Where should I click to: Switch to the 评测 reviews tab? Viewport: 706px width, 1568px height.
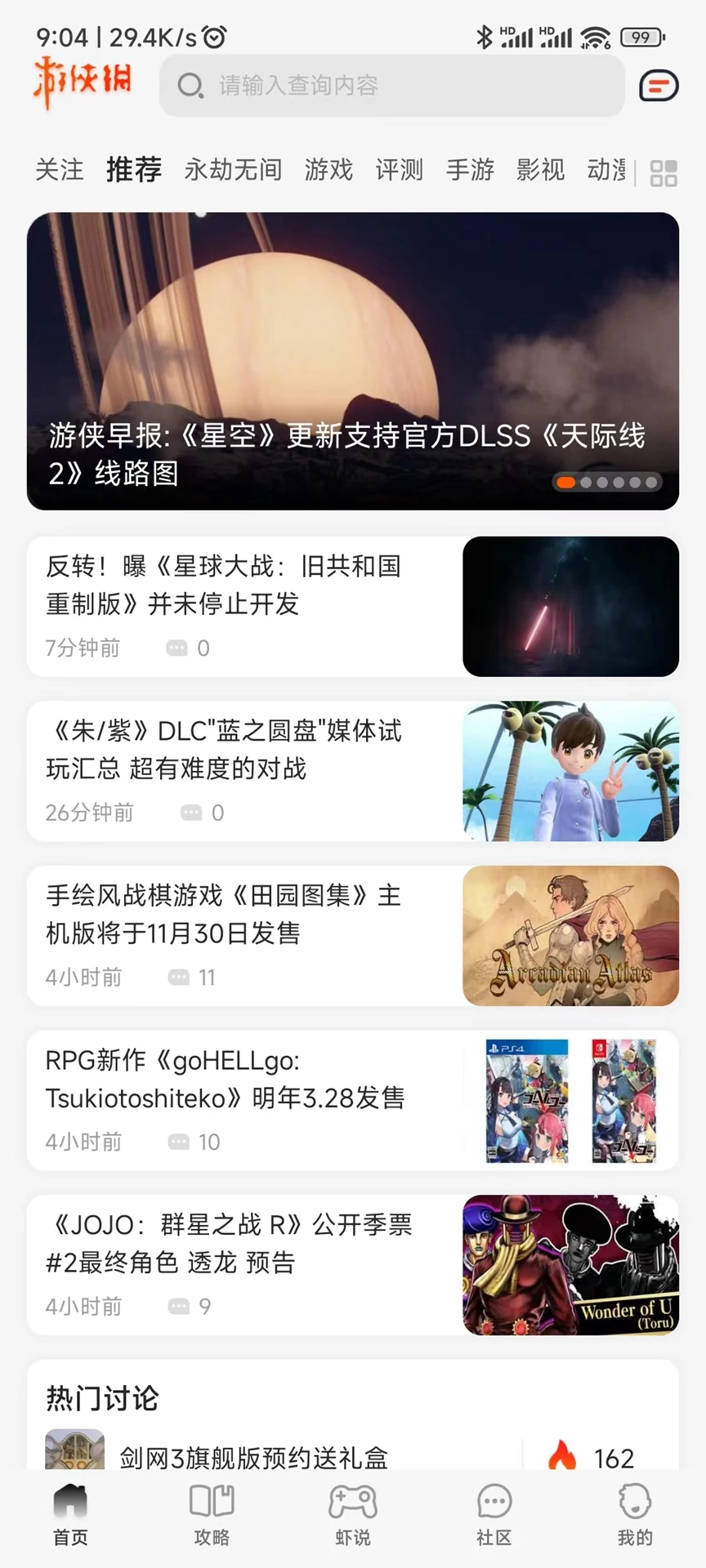tap(398, 171)
